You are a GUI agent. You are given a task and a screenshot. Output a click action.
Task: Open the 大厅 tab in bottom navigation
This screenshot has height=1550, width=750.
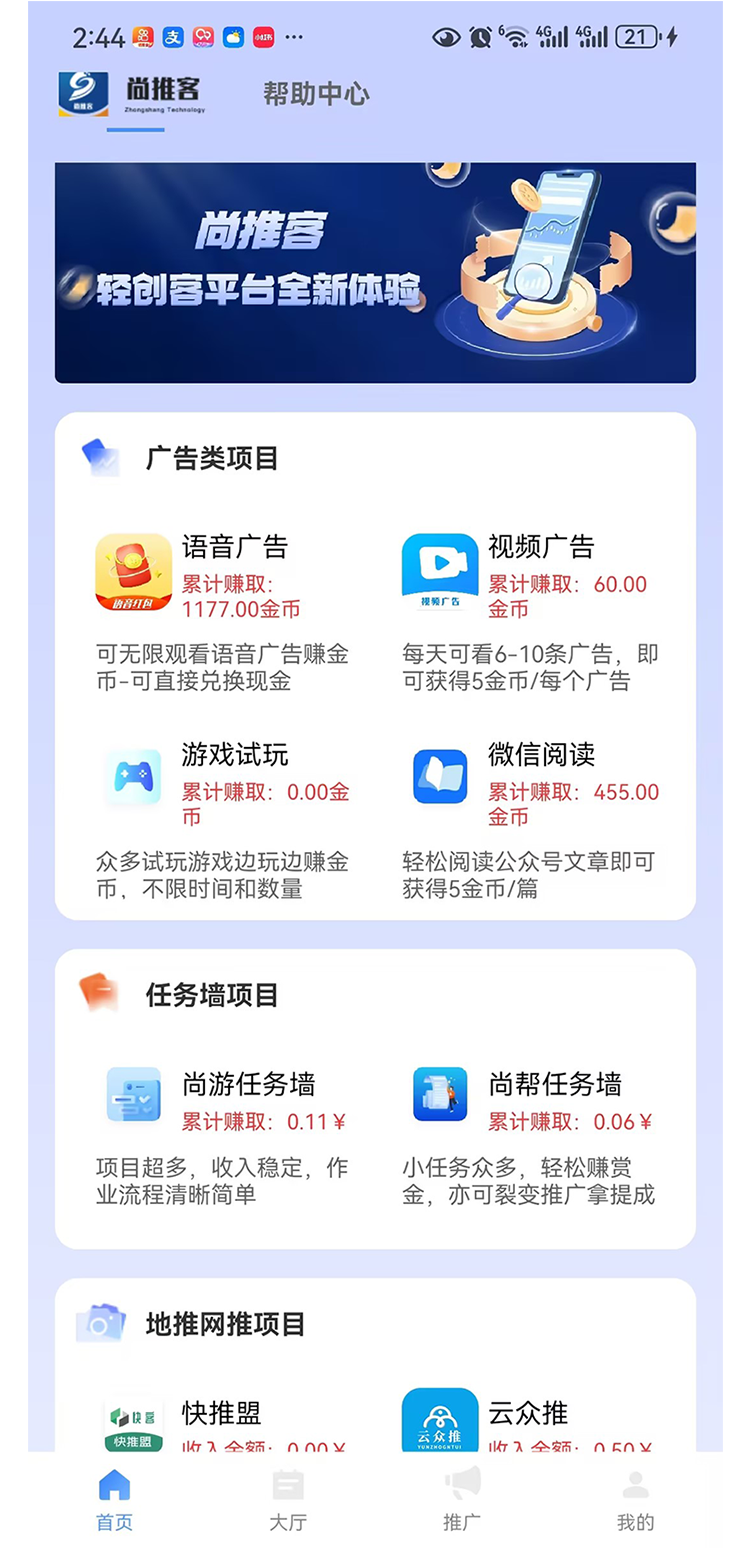coord(287,1502)
